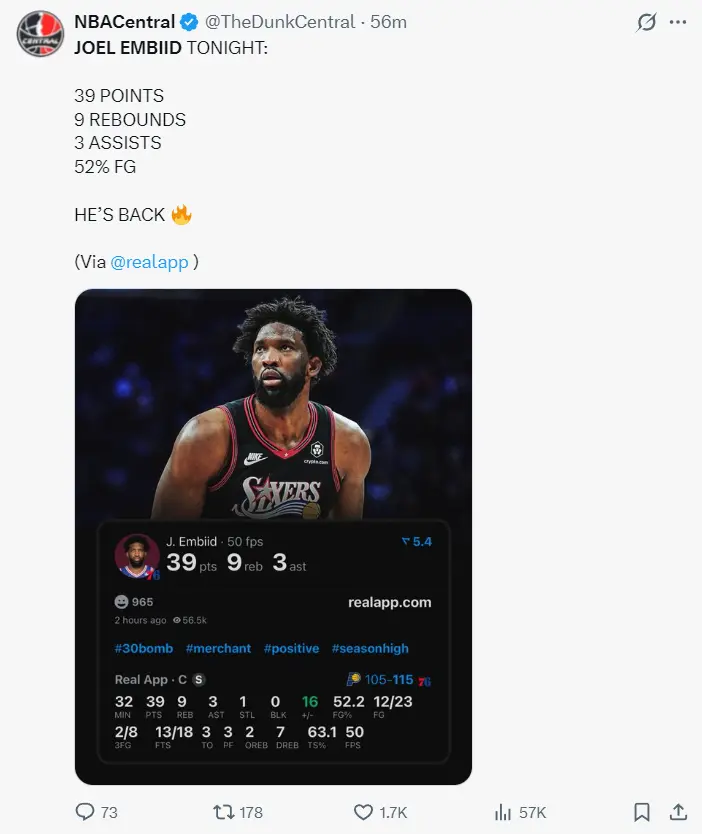Viewport: 702px width, 834px height.
Task: View tweet analytics with 57K views
Action: pyautogui.click(x=504, y=812)
